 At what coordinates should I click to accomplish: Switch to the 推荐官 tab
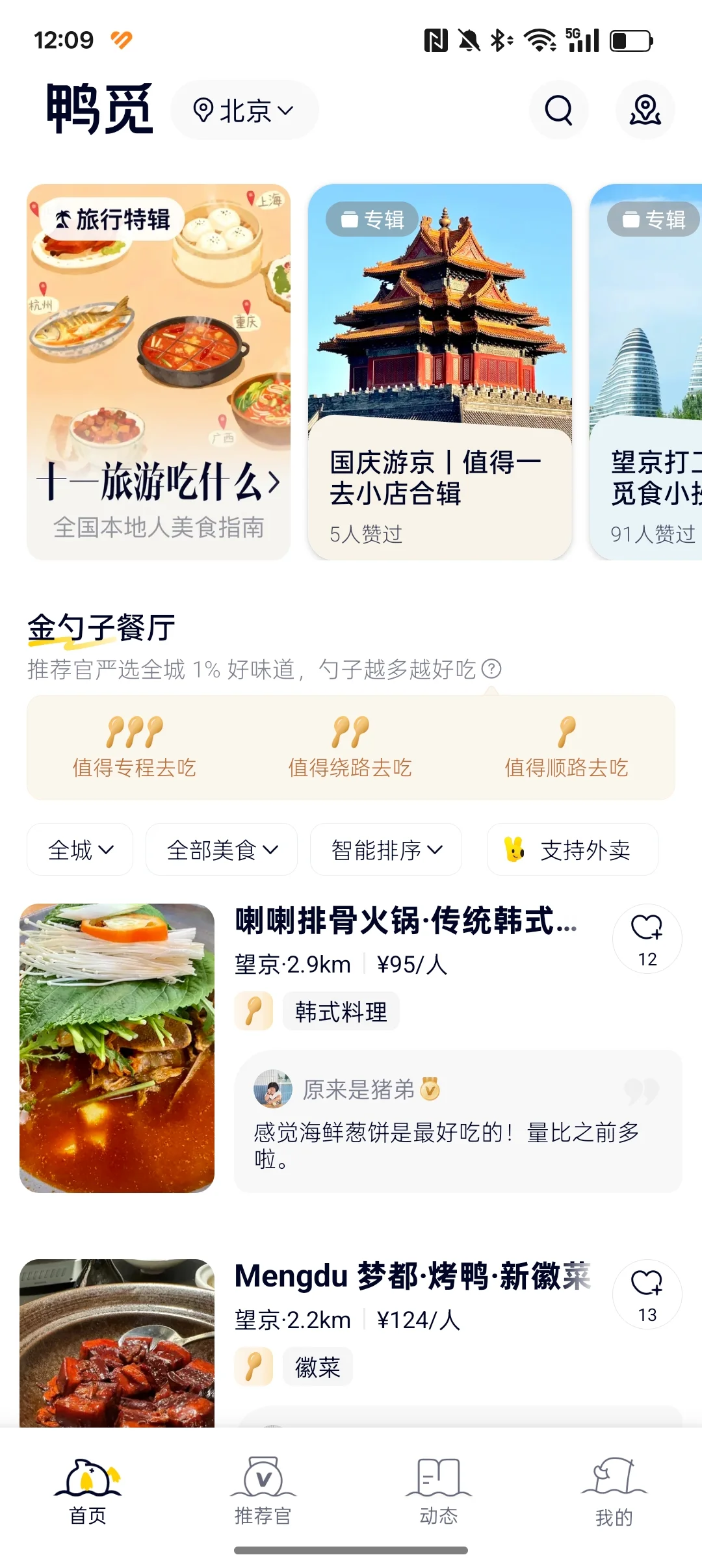click(x=263, y=1491)
